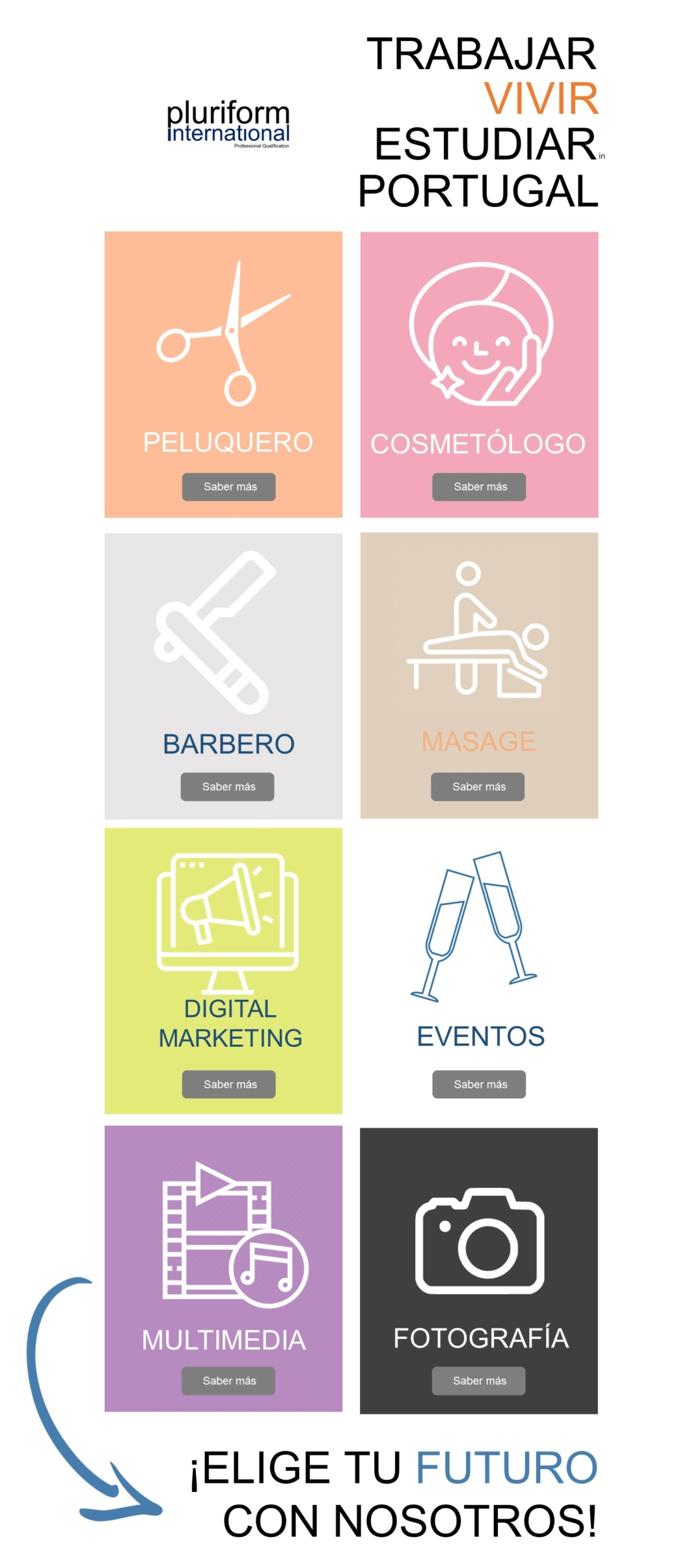Open Saber más for Fotografía
Viewport: 697px width, 1568px height.
(478, 1381)
